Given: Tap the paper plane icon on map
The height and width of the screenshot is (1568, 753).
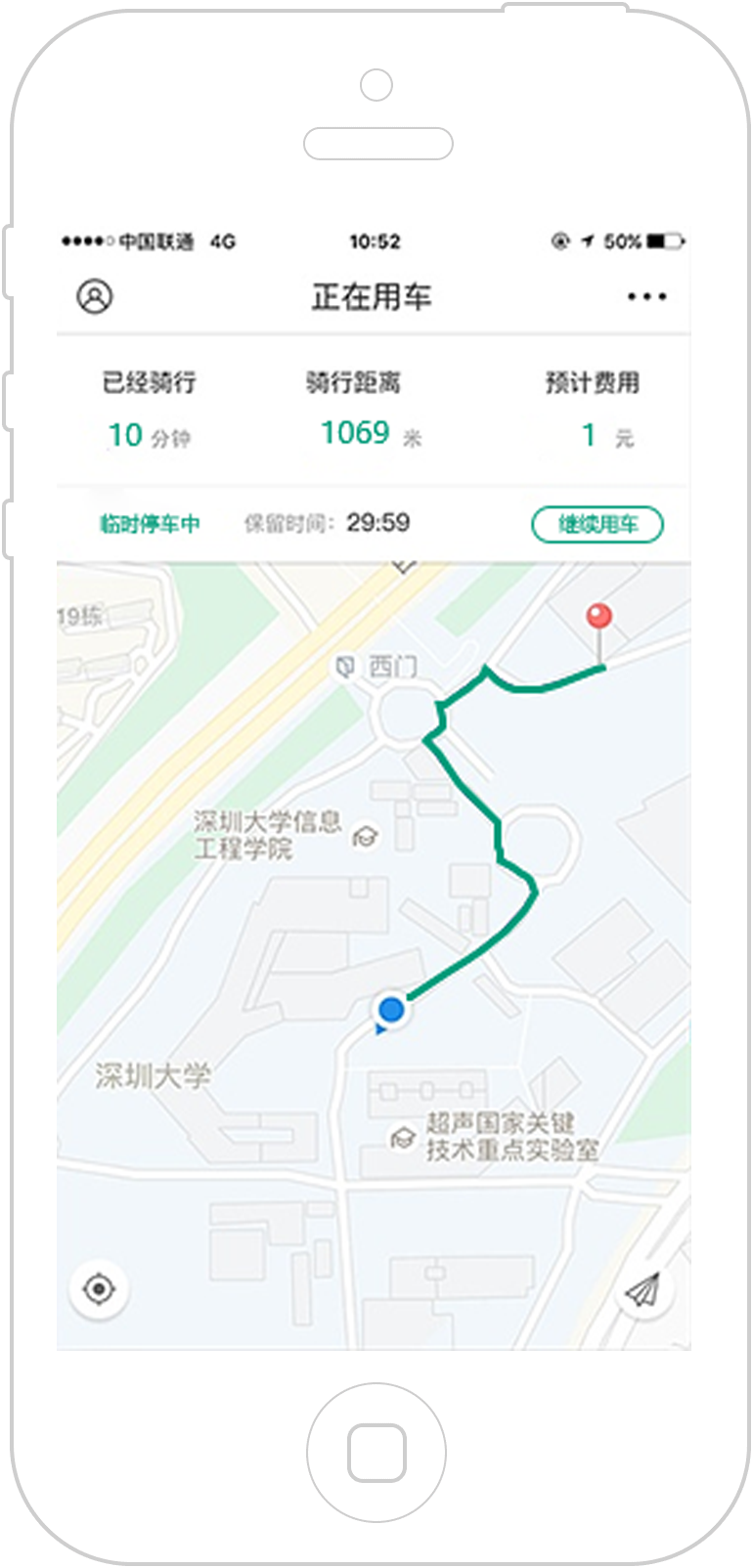Looking at the screenshot, I should [x=642, y=1291].
